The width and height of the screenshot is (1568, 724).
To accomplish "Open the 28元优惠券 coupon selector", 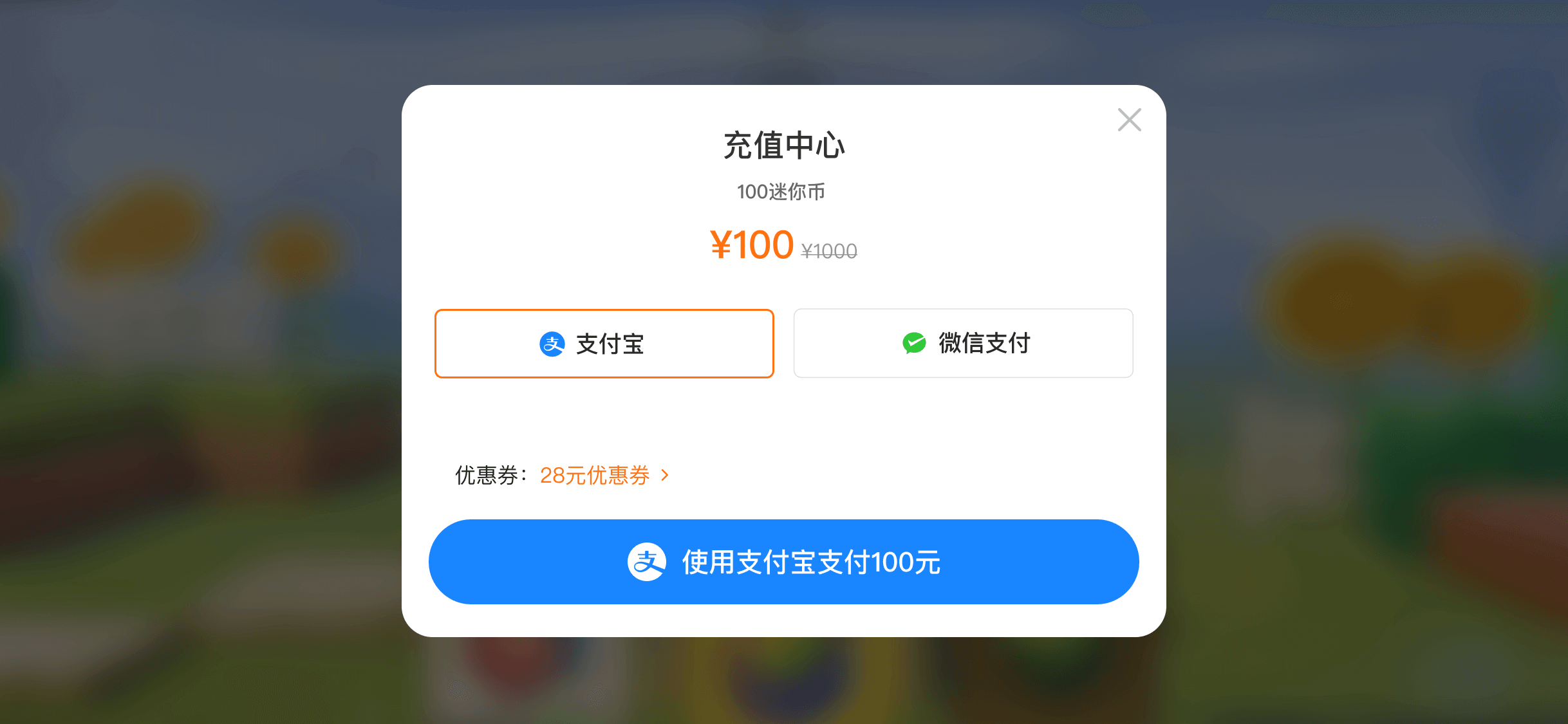I will pos(604,476).
